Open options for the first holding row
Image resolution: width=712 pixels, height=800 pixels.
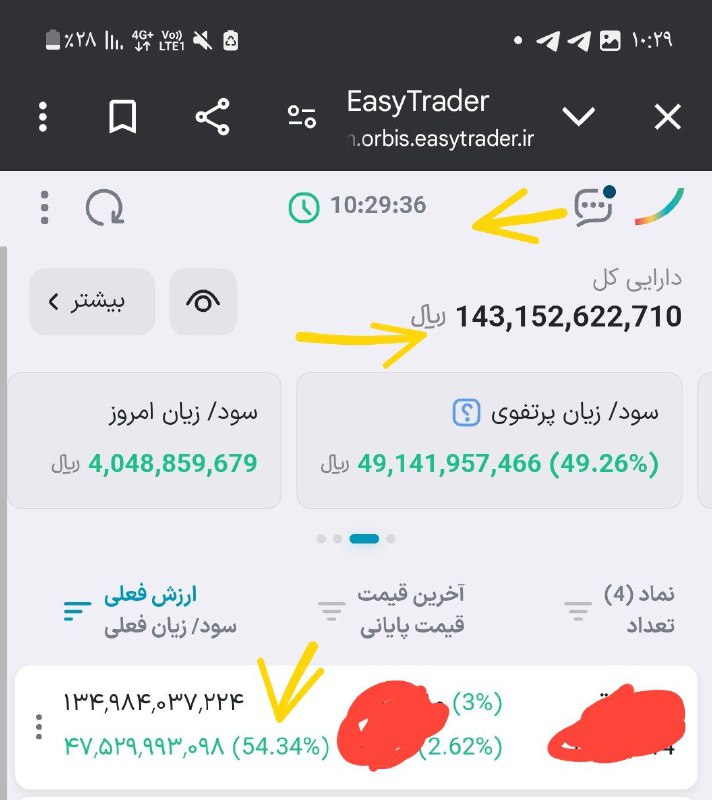39,727
